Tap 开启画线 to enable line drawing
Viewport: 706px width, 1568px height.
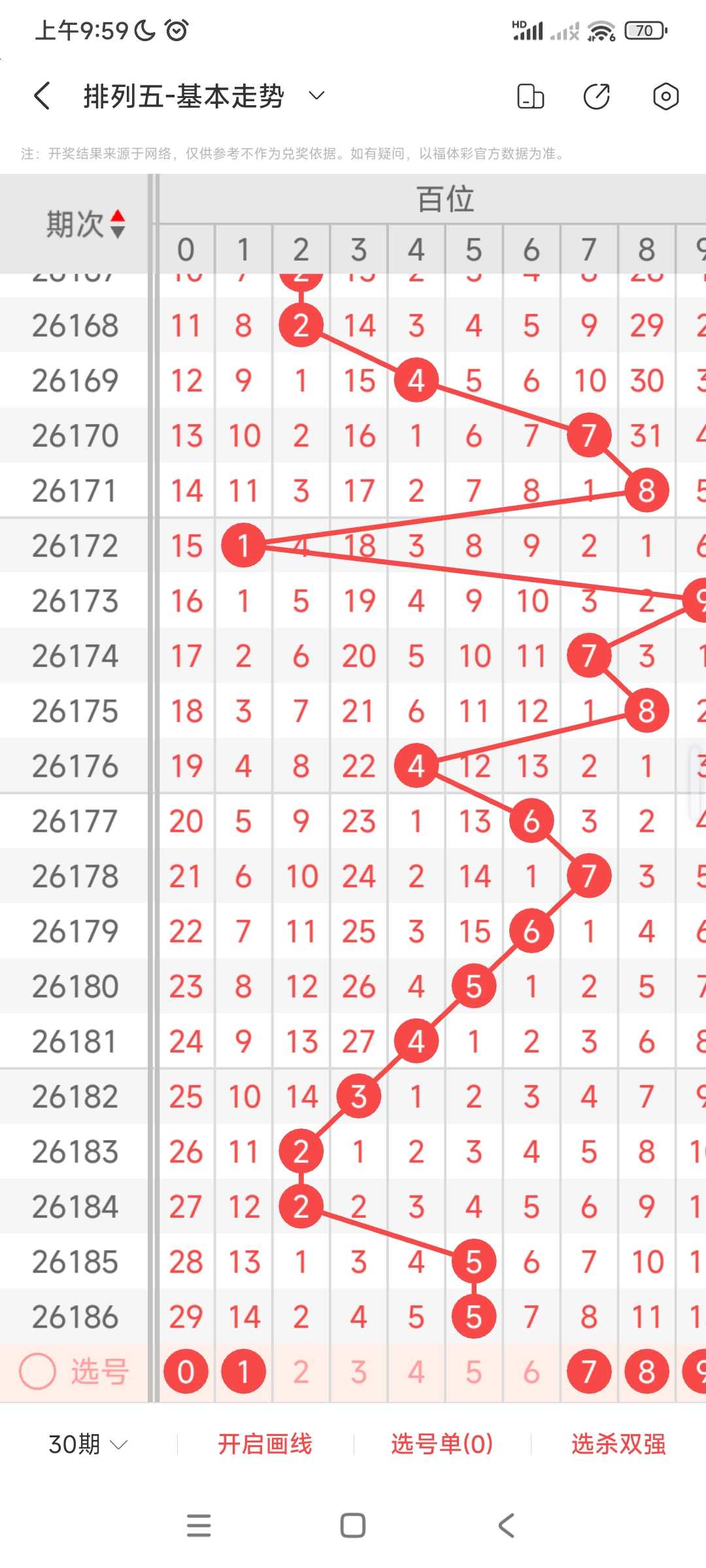265,1444
